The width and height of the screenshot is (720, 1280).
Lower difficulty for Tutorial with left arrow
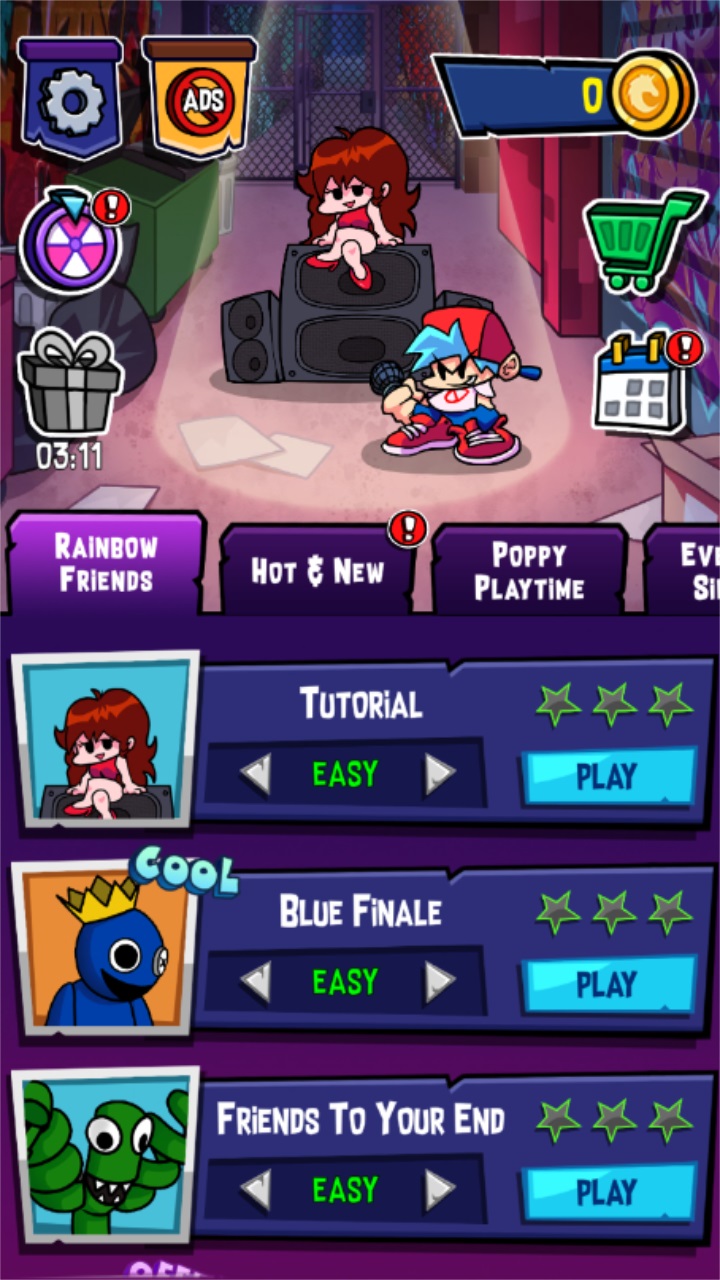256,775
